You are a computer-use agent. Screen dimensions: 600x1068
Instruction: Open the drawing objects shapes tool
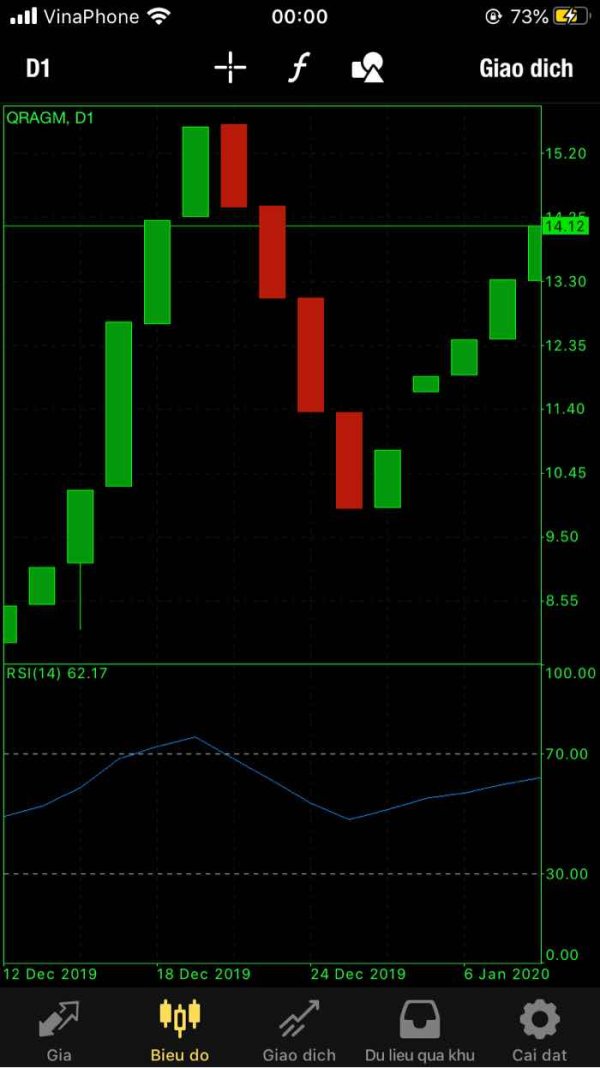pos(368,68)
